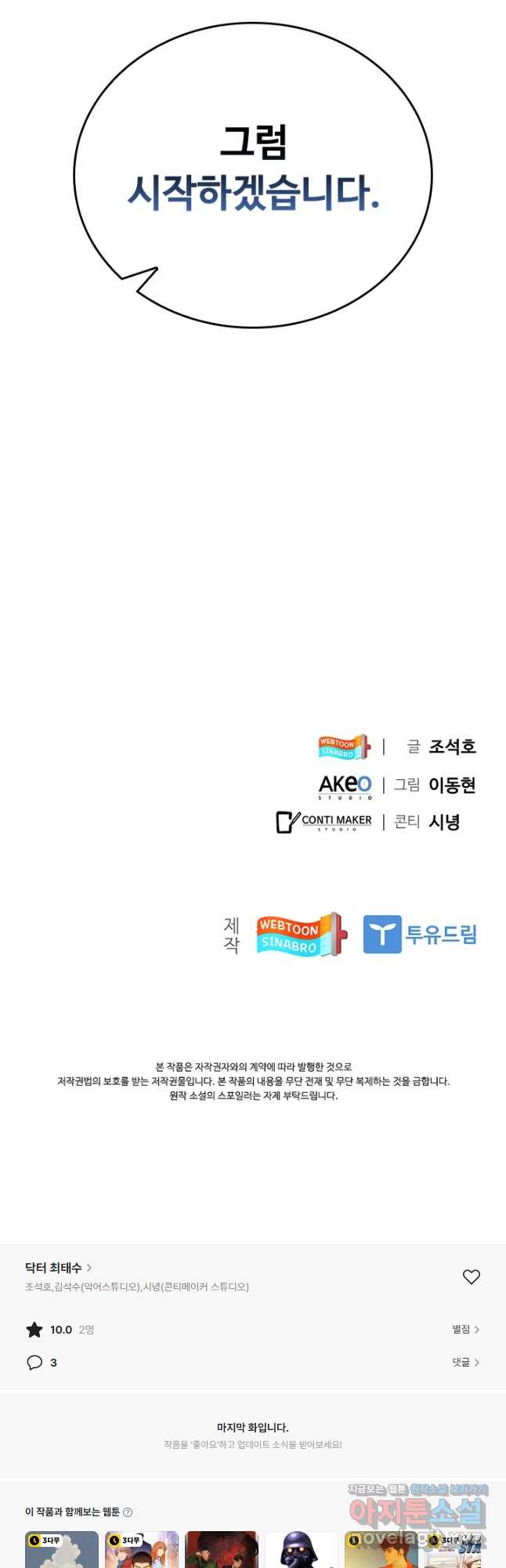506x1568 pixels.
Task: Open the 닥터 최태수 series page
Action: (x=58, y=1267)
